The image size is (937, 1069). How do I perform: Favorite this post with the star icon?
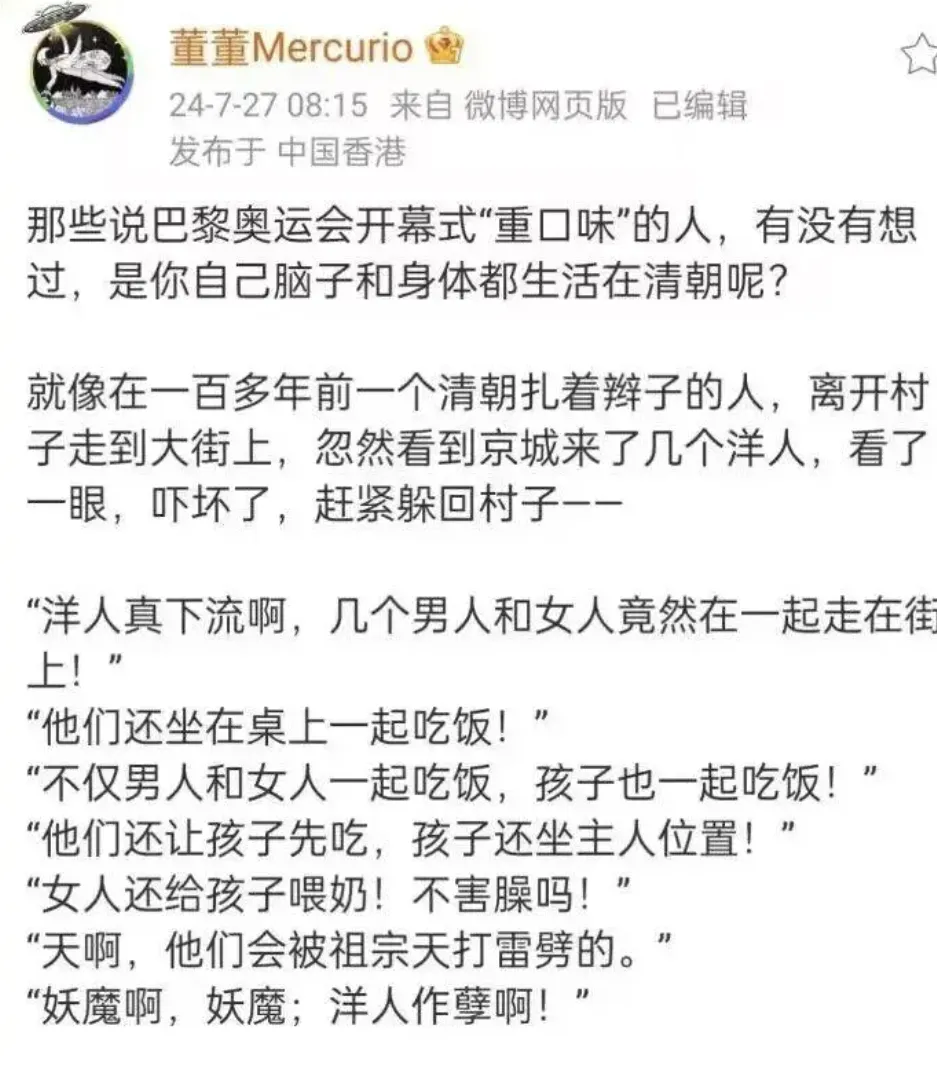(x=921, y=54)
